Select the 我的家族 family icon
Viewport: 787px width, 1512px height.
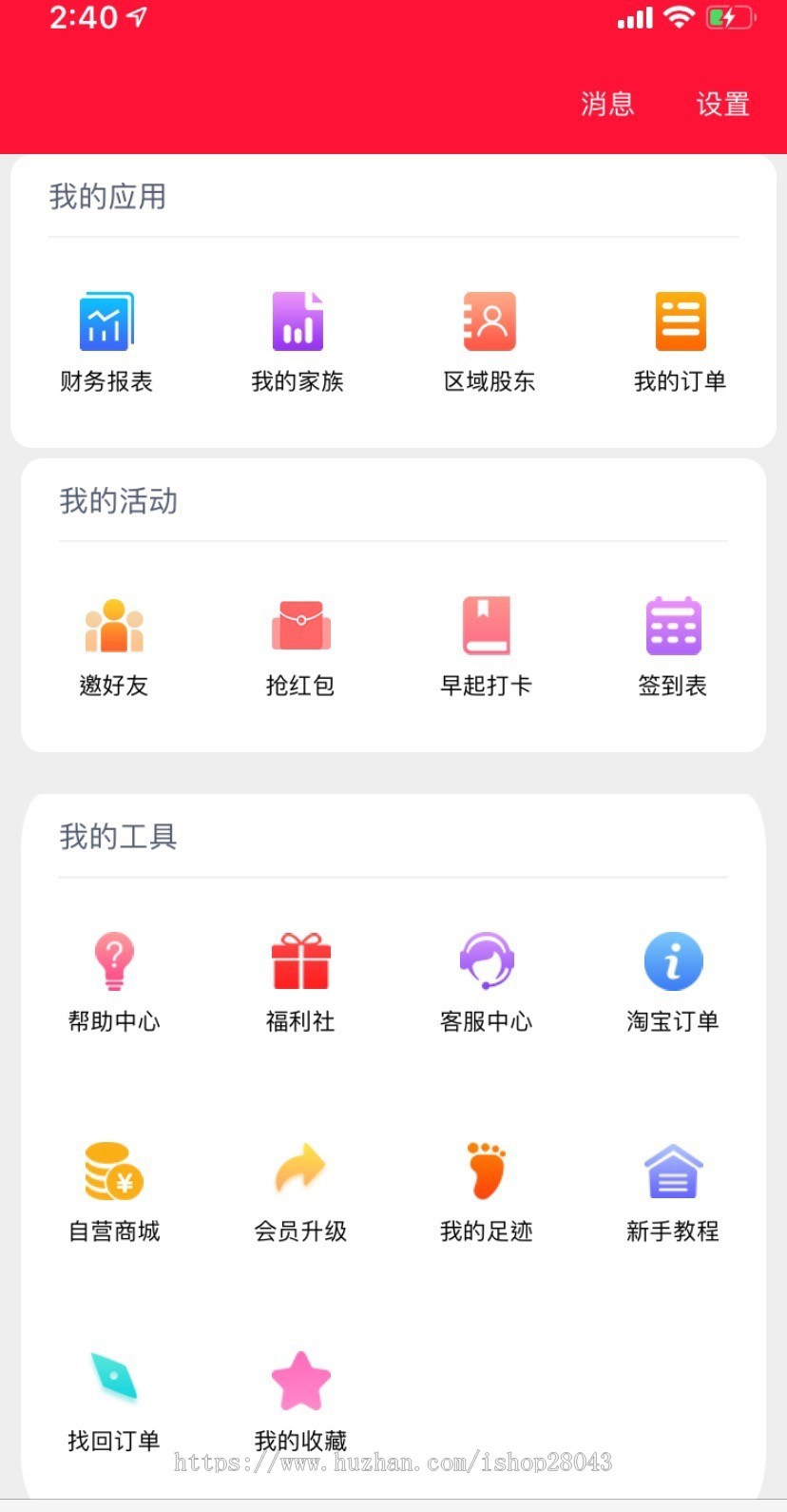299,320
